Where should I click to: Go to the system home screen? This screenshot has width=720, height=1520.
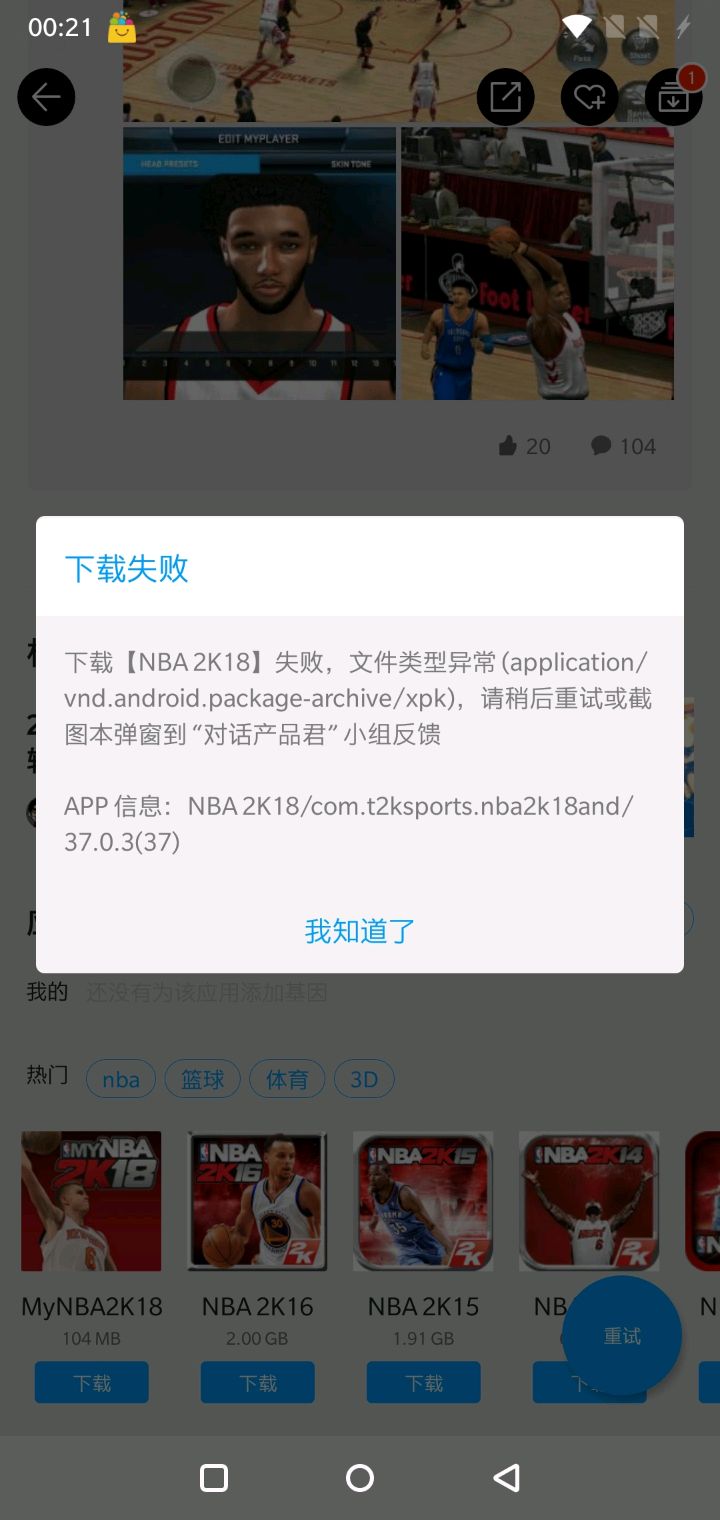[360, 1478]
